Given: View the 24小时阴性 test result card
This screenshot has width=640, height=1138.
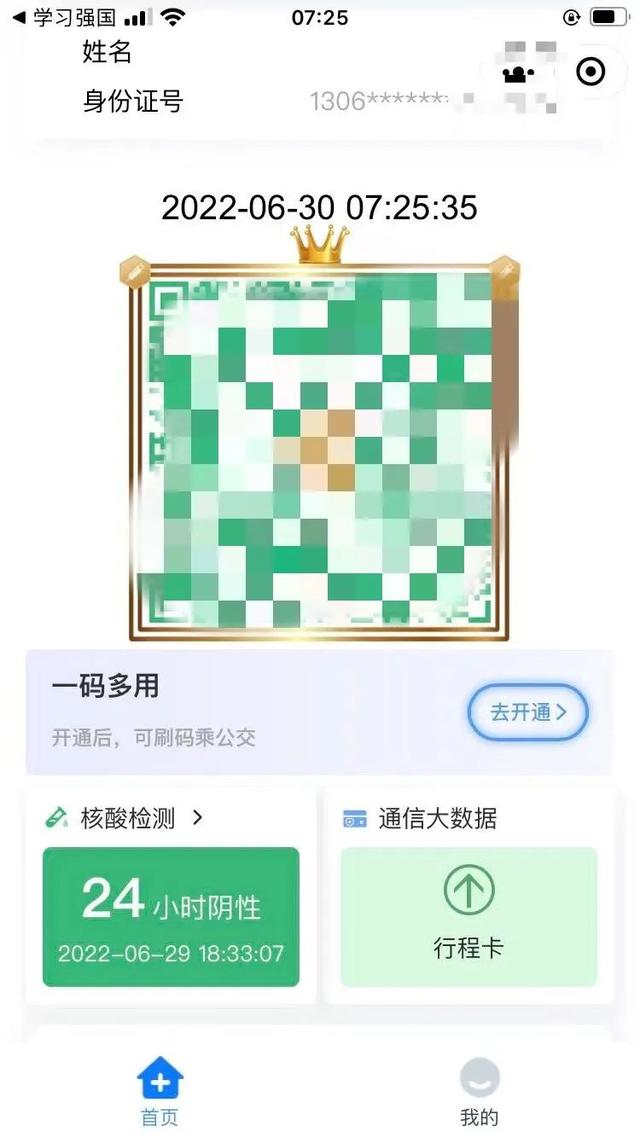Looking at the screenshot, I should 170,916.
